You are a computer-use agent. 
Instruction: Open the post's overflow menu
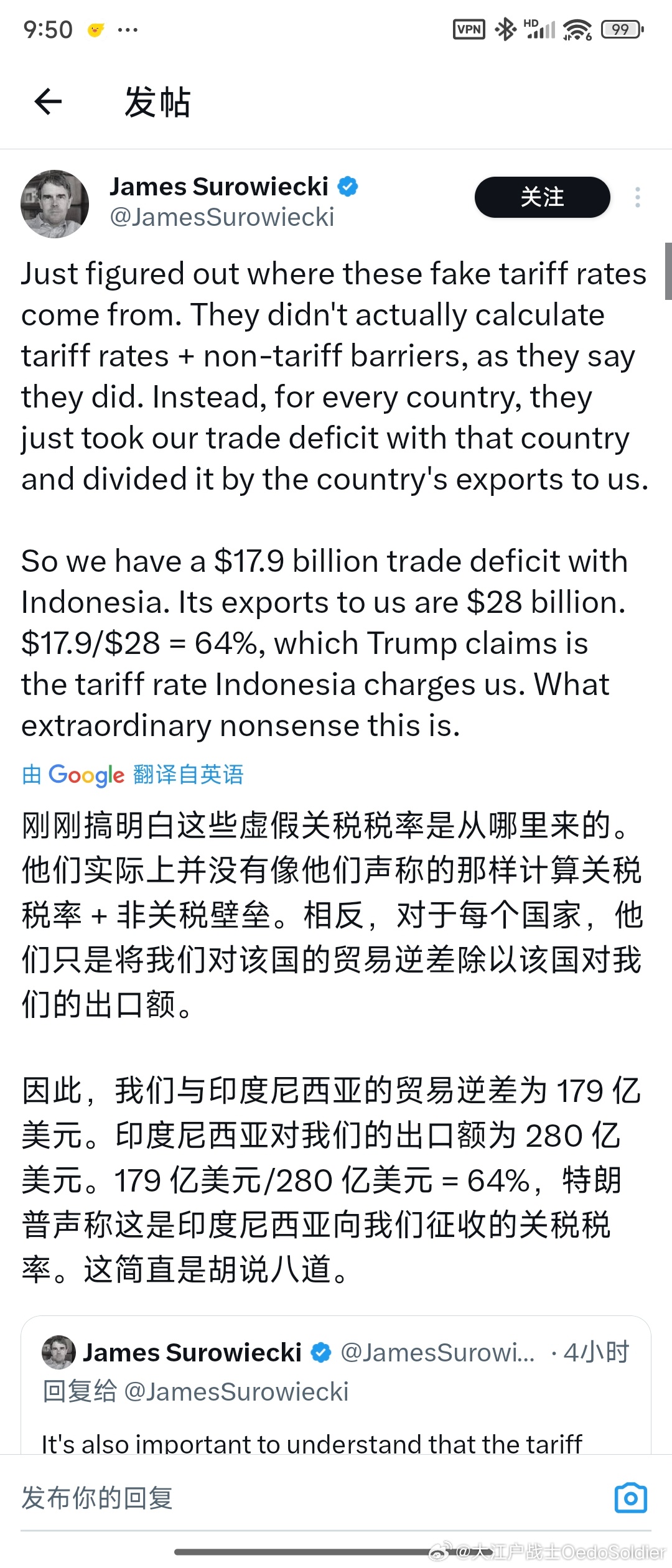pyautogui.click(x=637, y=197)
